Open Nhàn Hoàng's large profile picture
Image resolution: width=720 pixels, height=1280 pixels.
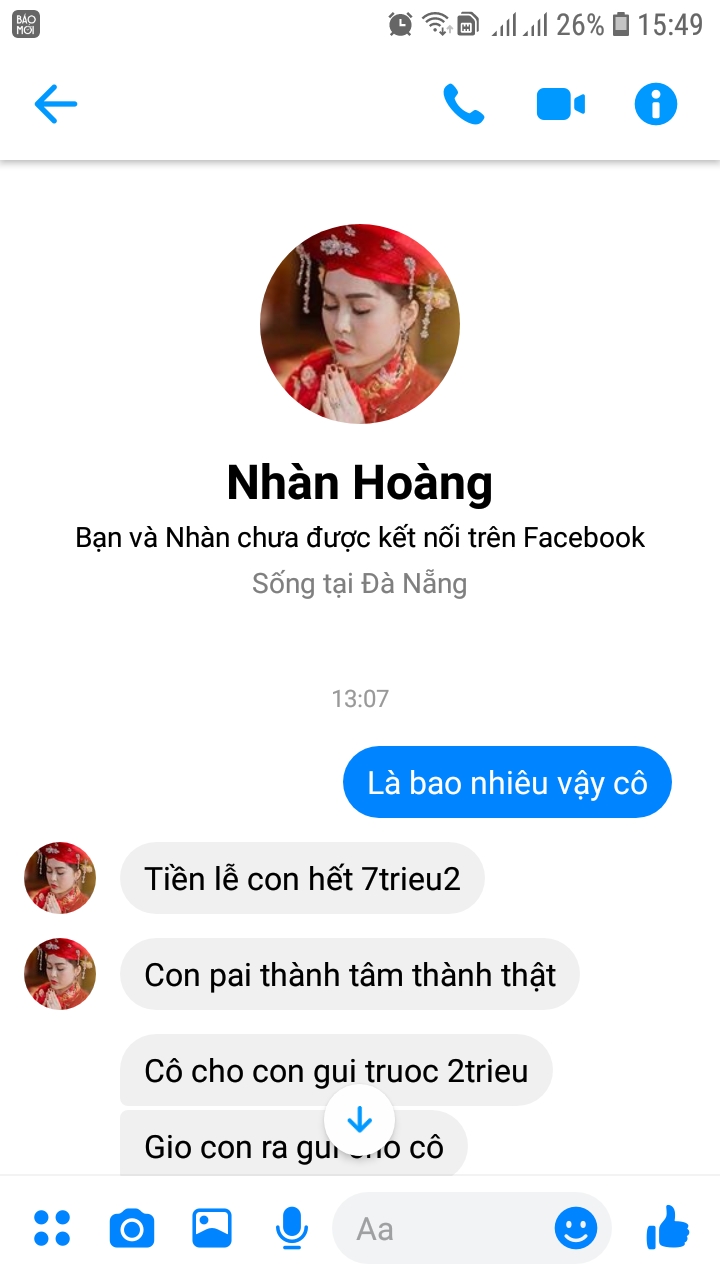[360, 324]
